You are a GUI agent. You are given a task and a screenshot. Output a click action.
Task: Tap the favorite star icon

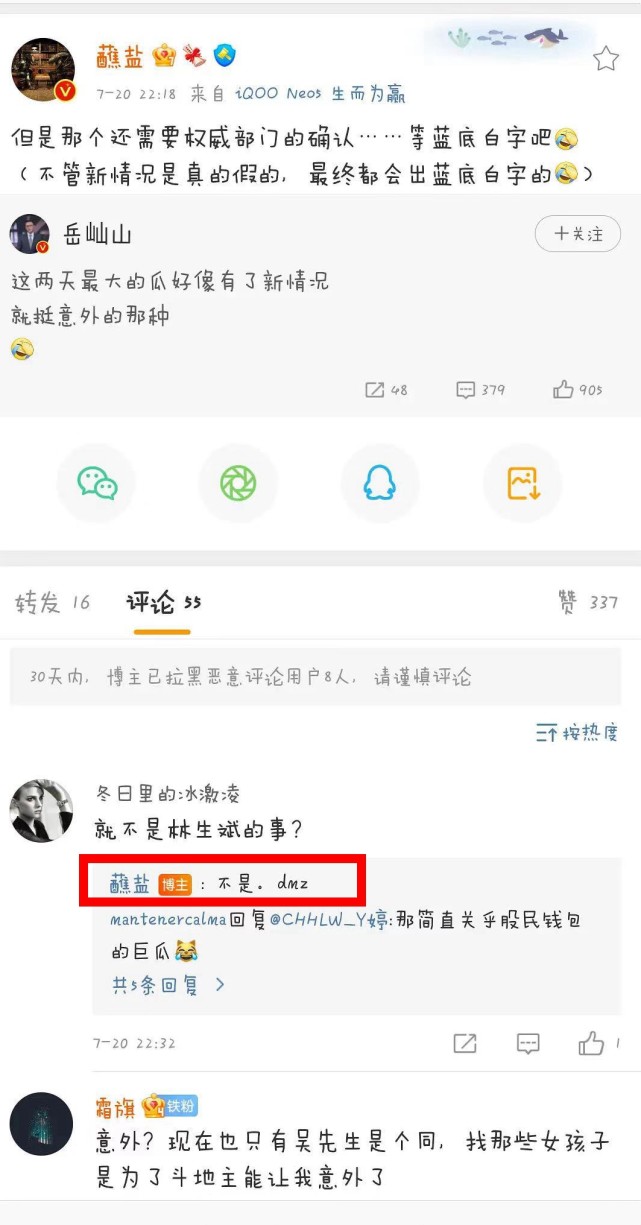(x=606, y=59)
